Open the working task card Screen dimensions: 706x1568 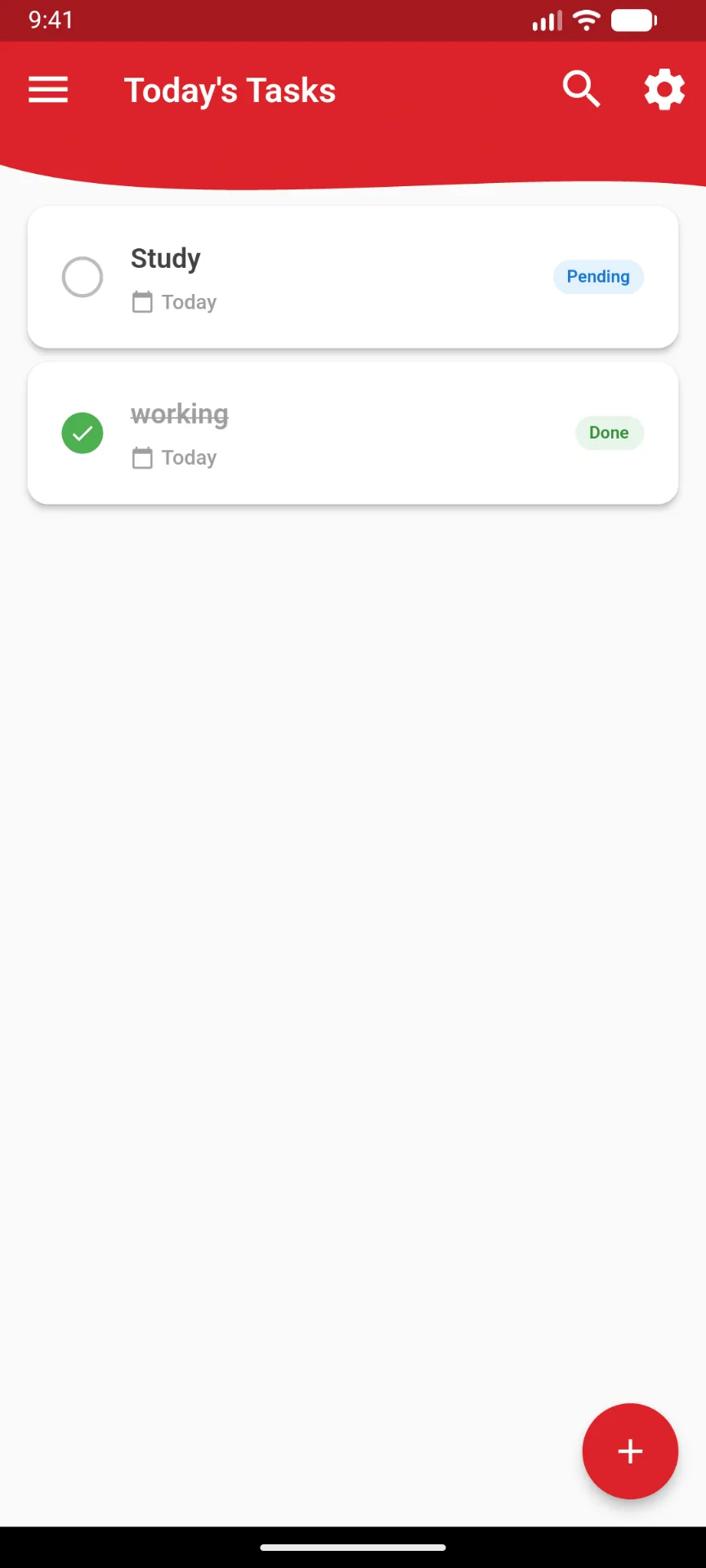pyautogui.click(x=353, y=433)
